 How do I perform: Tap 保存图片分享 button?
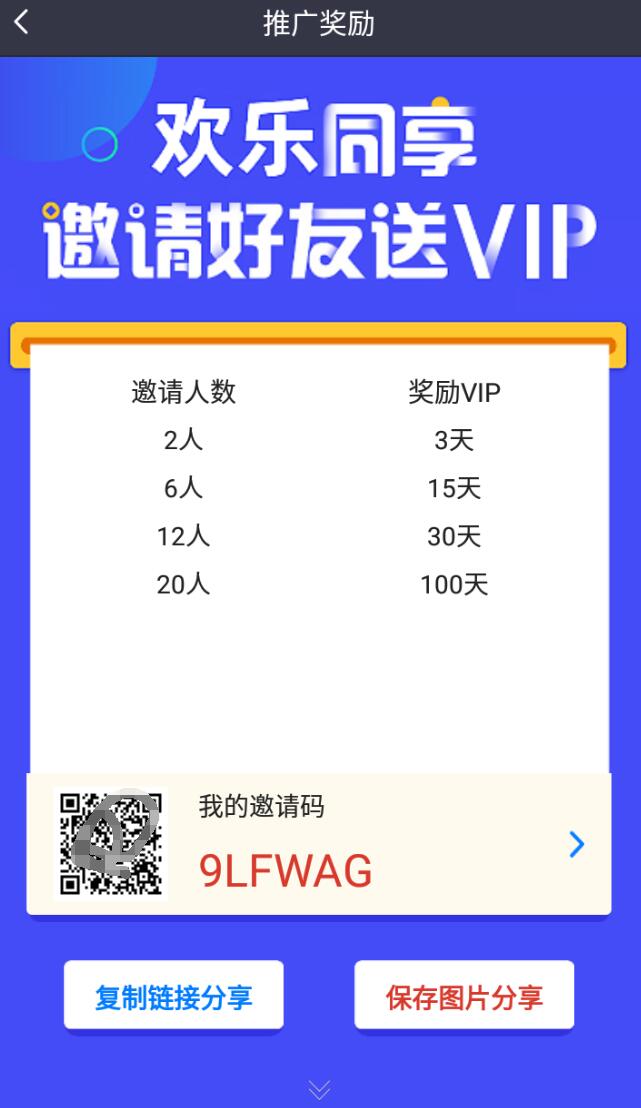[464, 996]
